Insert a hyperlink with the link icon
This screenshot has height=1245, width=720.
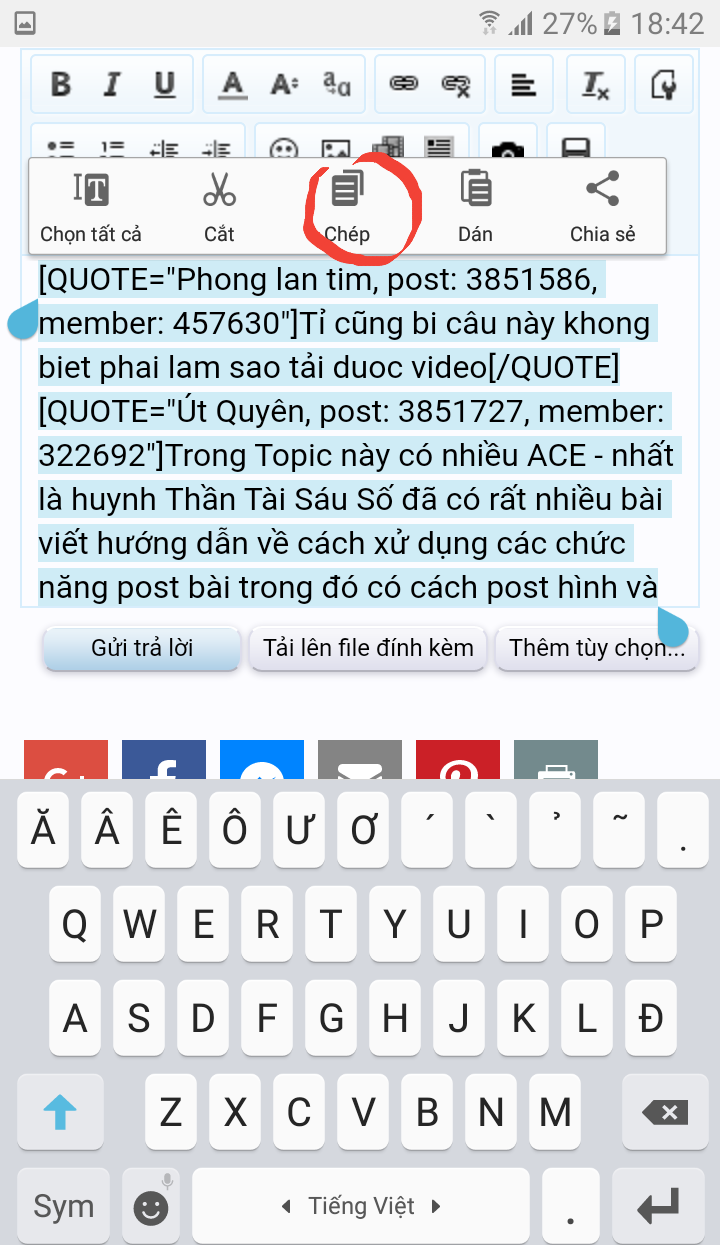[x=403, y=84]
